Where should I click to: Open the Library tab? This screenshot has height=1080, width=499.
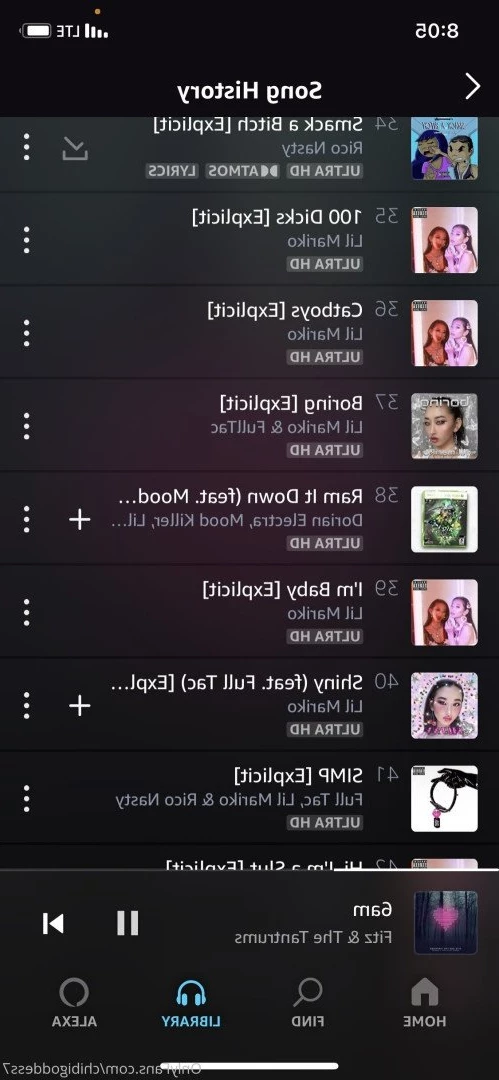tap(192, 1003)
